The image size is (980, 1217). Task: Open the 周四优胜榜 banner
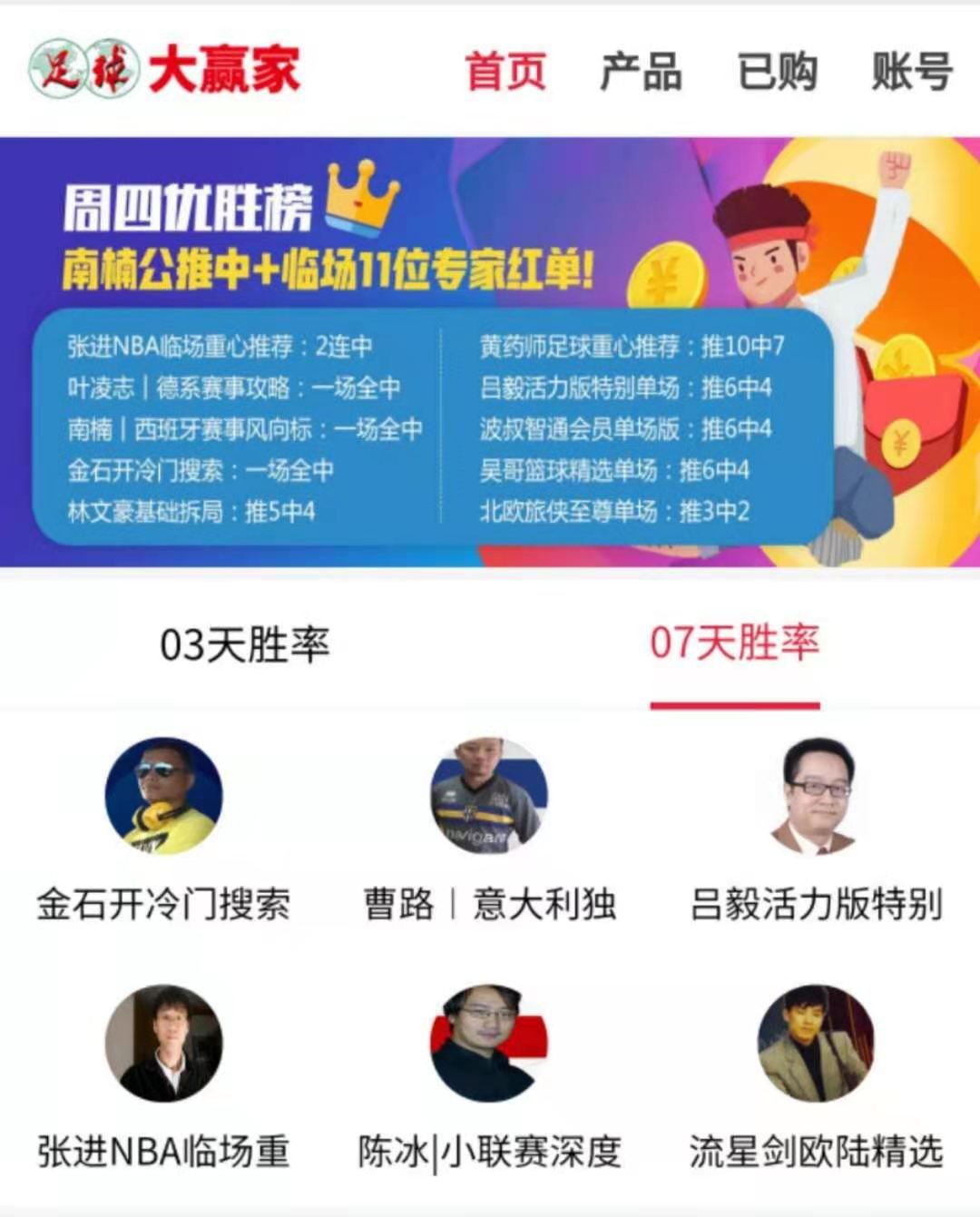490,352
